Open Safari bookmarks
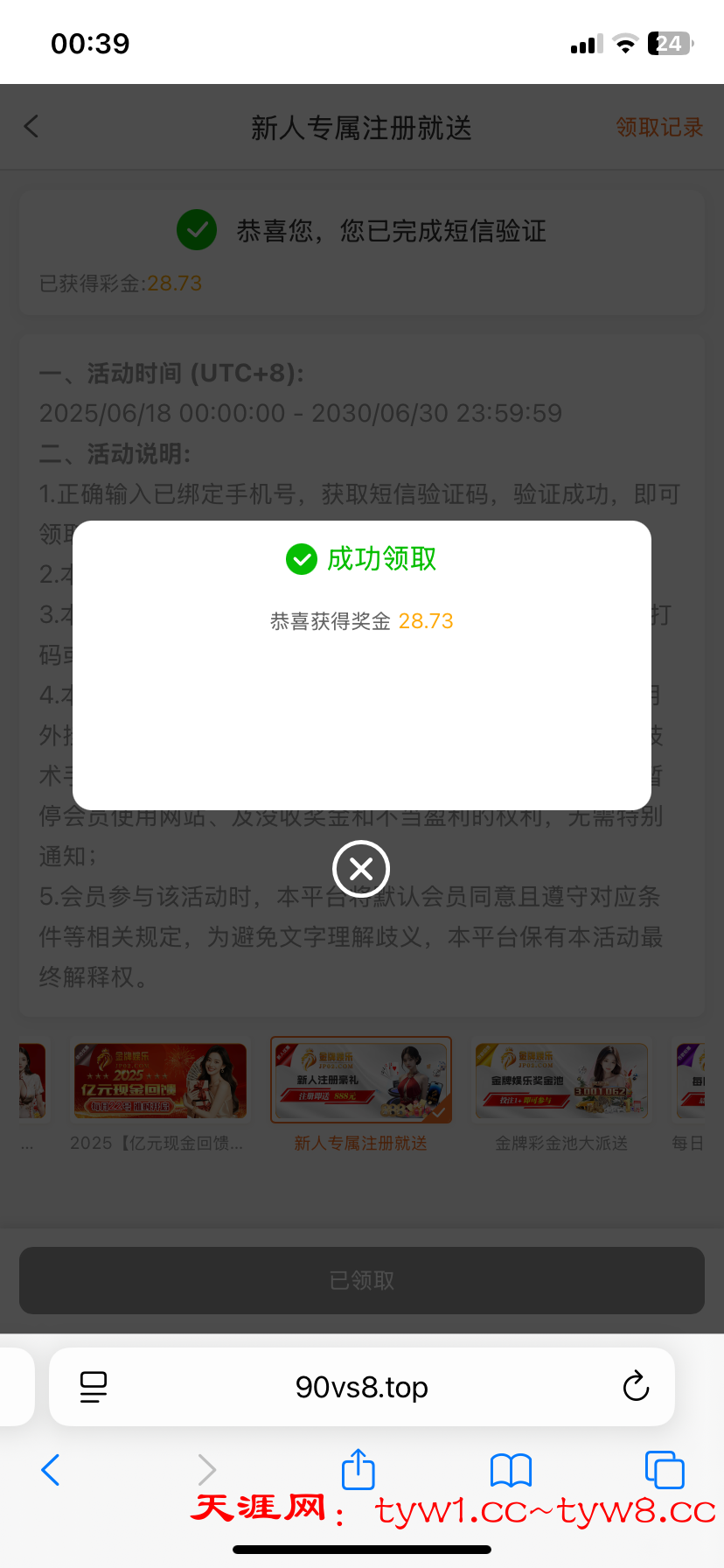 click(x=511, y=1470)
